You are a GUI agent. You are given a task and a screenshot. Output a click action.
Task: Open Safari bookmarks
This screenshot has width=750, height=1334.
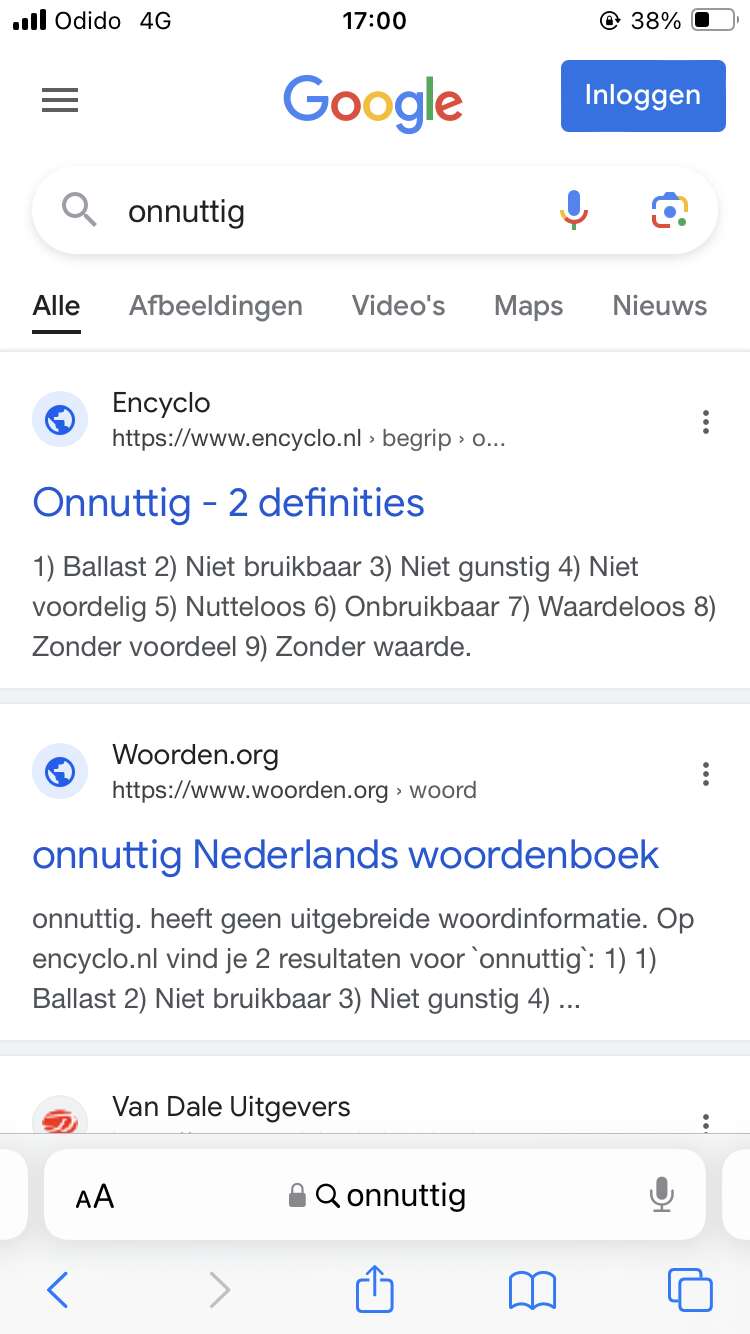point(532,1291)
